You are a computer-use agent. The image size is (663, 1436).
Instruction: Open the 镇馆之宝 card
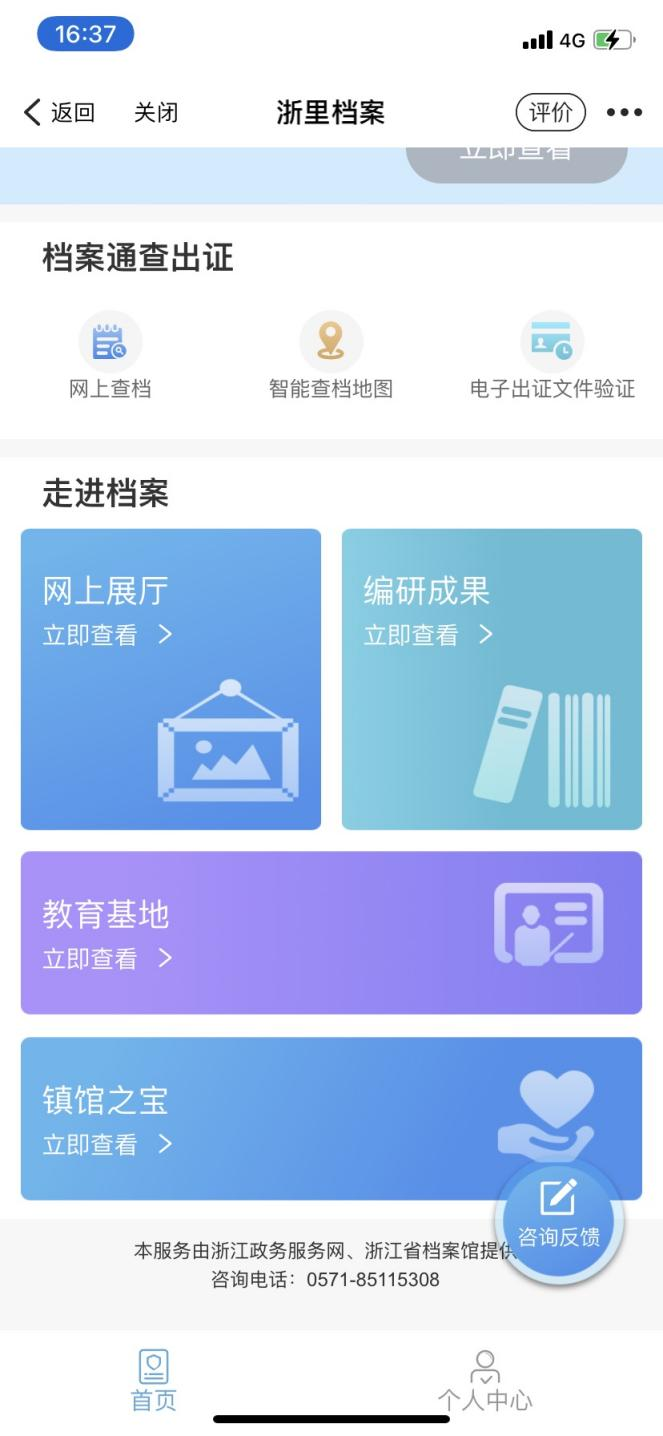click(x=331, y=1118)
